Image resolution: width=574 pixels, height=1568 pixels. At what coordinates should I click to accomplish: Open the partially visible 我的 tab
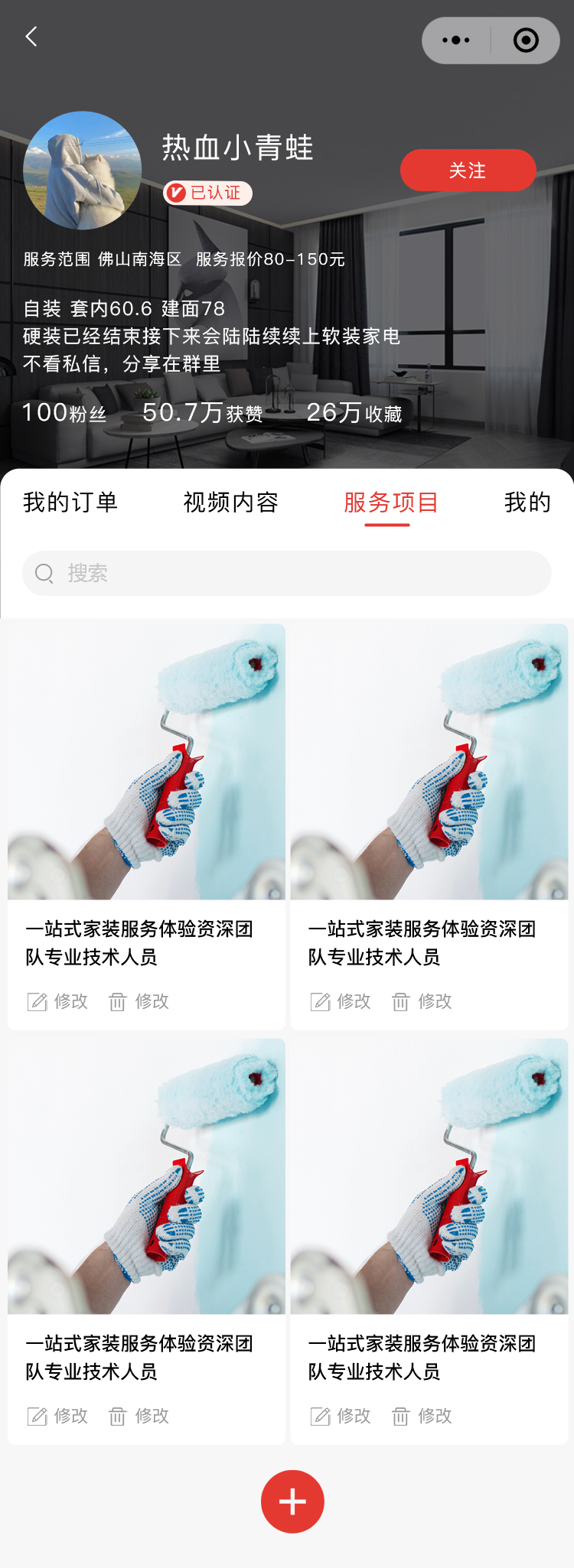[527, 503]
